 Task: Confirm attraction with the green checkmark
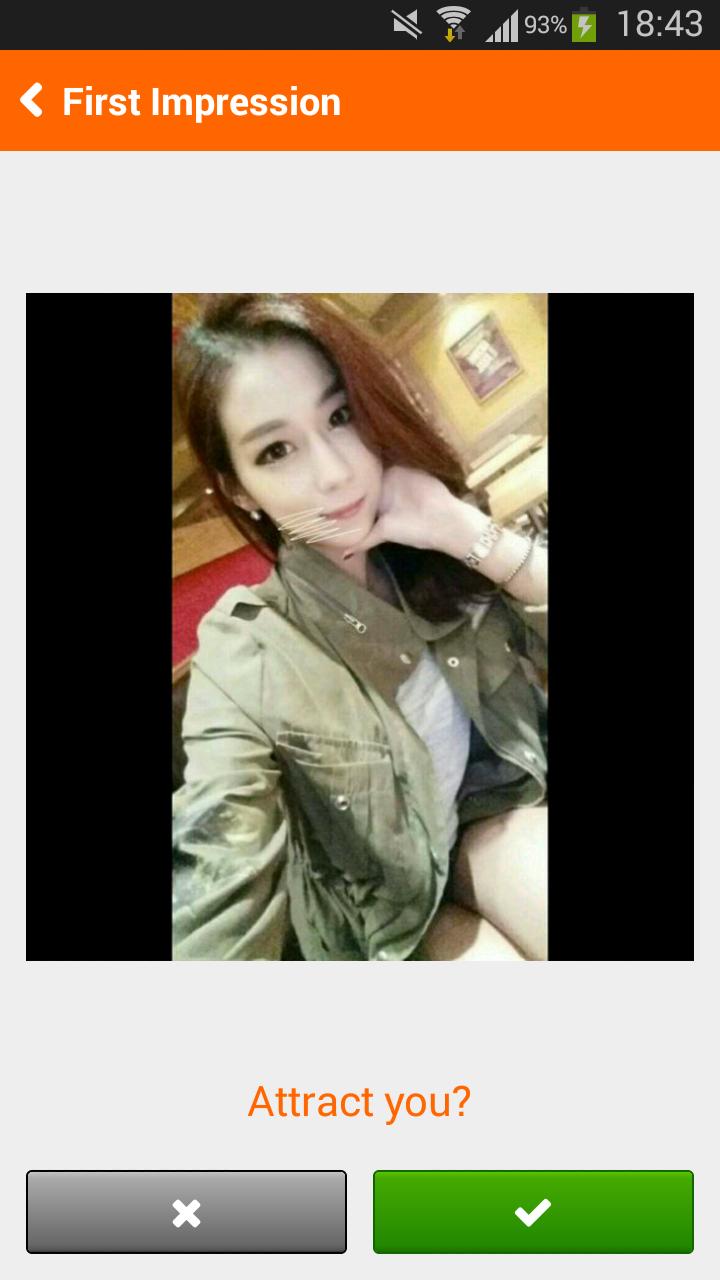pos(533,1212)
